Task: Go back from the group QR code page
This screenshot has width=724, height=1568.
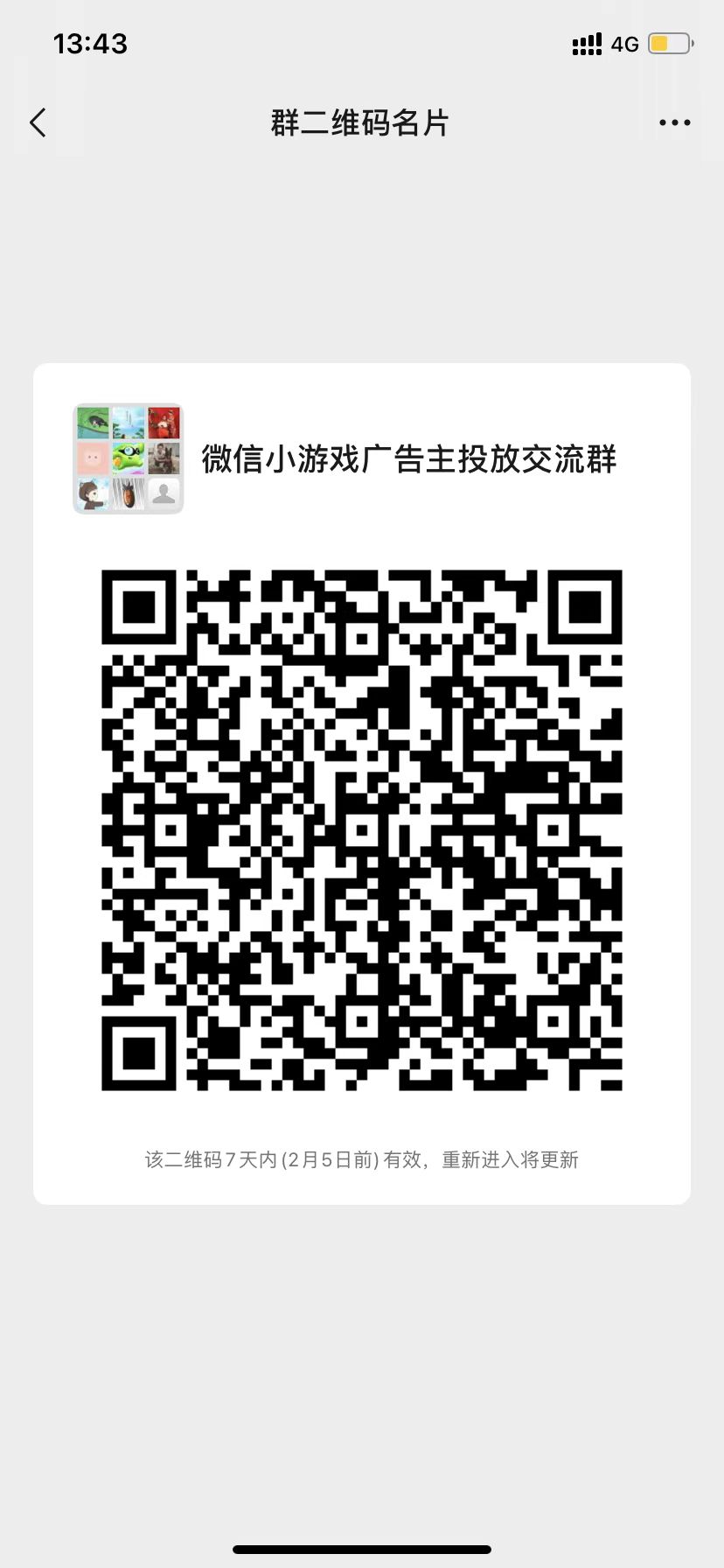Action: [38, 123]
